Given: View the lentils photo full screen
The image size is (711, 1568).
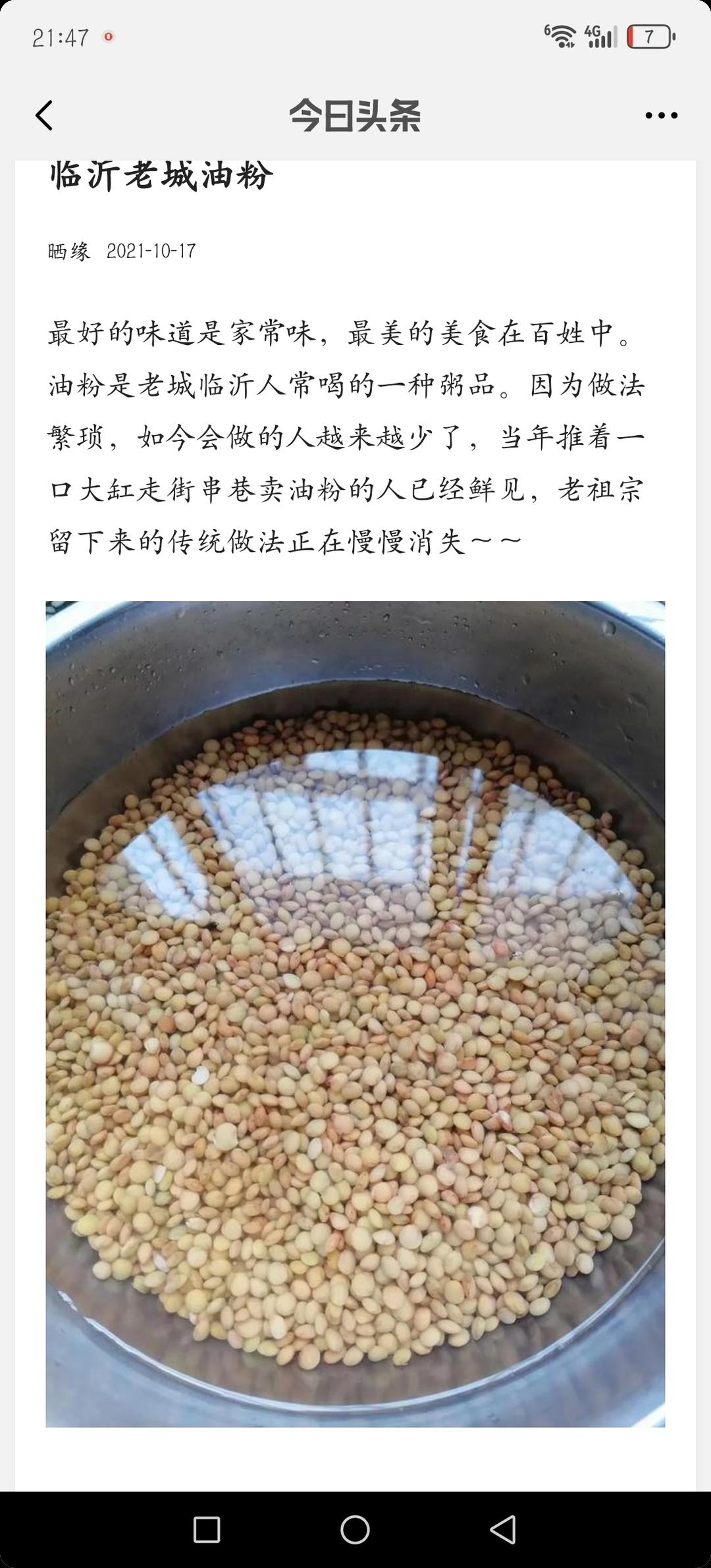Looking at the screenshot, I should coord(355,1014).
